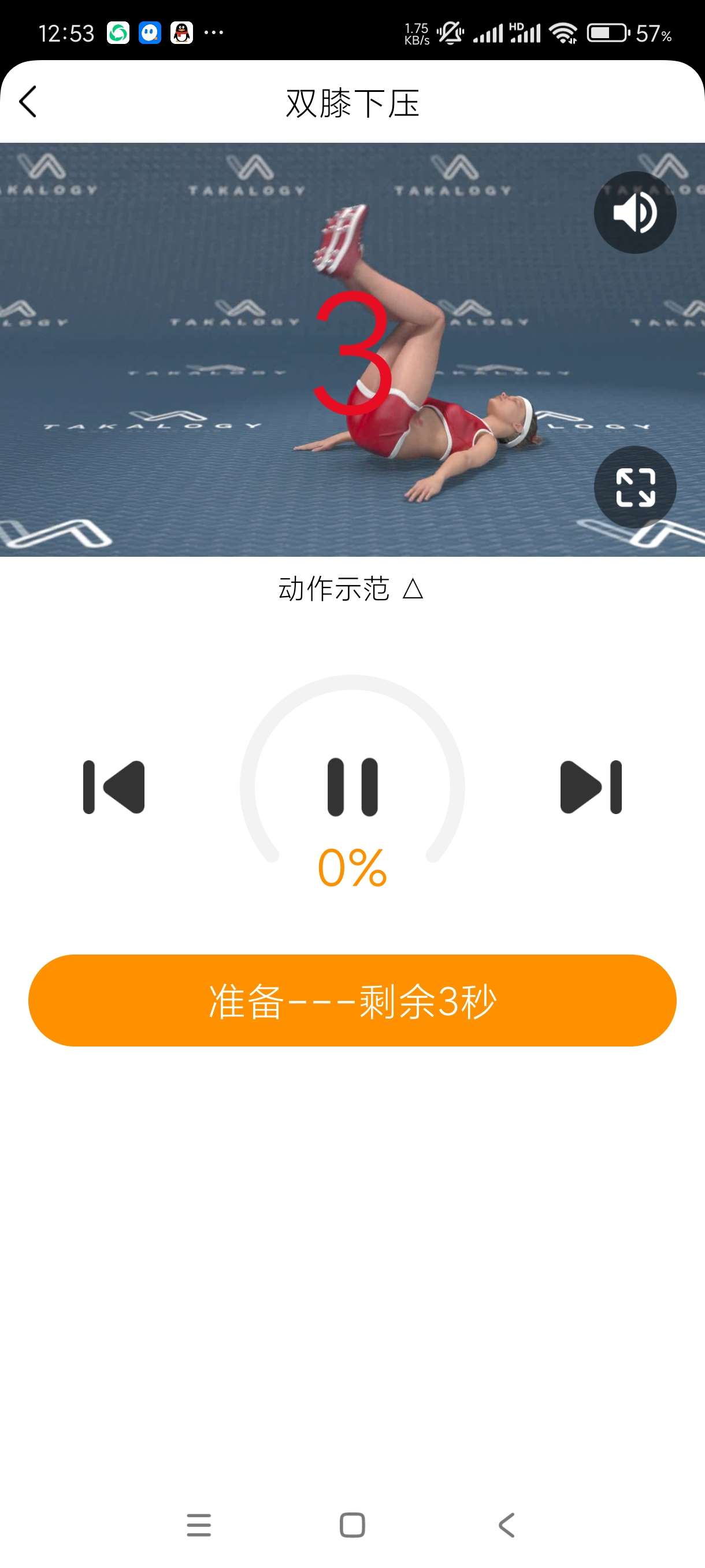The image size is (705, 1568).
Task: Go to the phone home screen
Action: (352, 1524)
